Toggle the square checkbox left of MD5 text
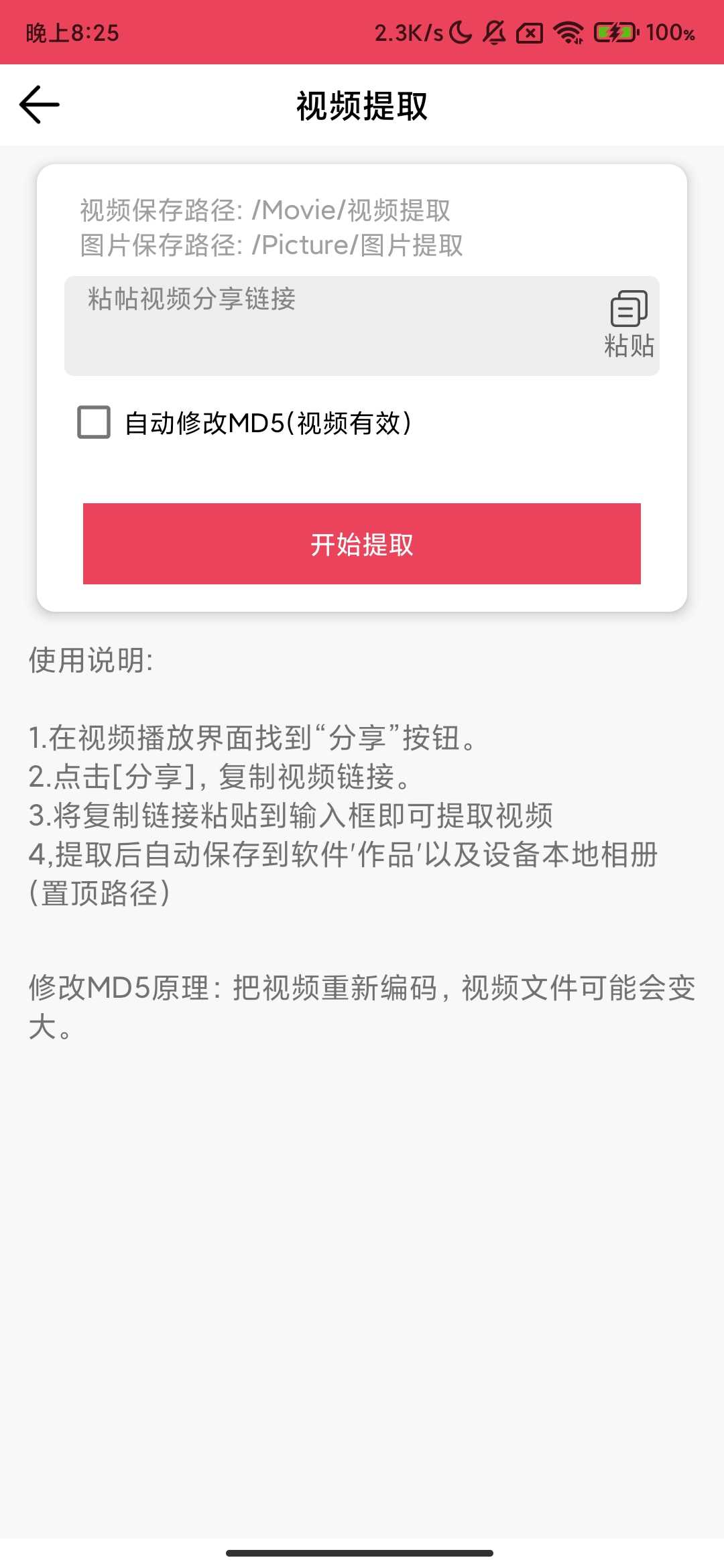724x1568 pixels. coord(93,422)
